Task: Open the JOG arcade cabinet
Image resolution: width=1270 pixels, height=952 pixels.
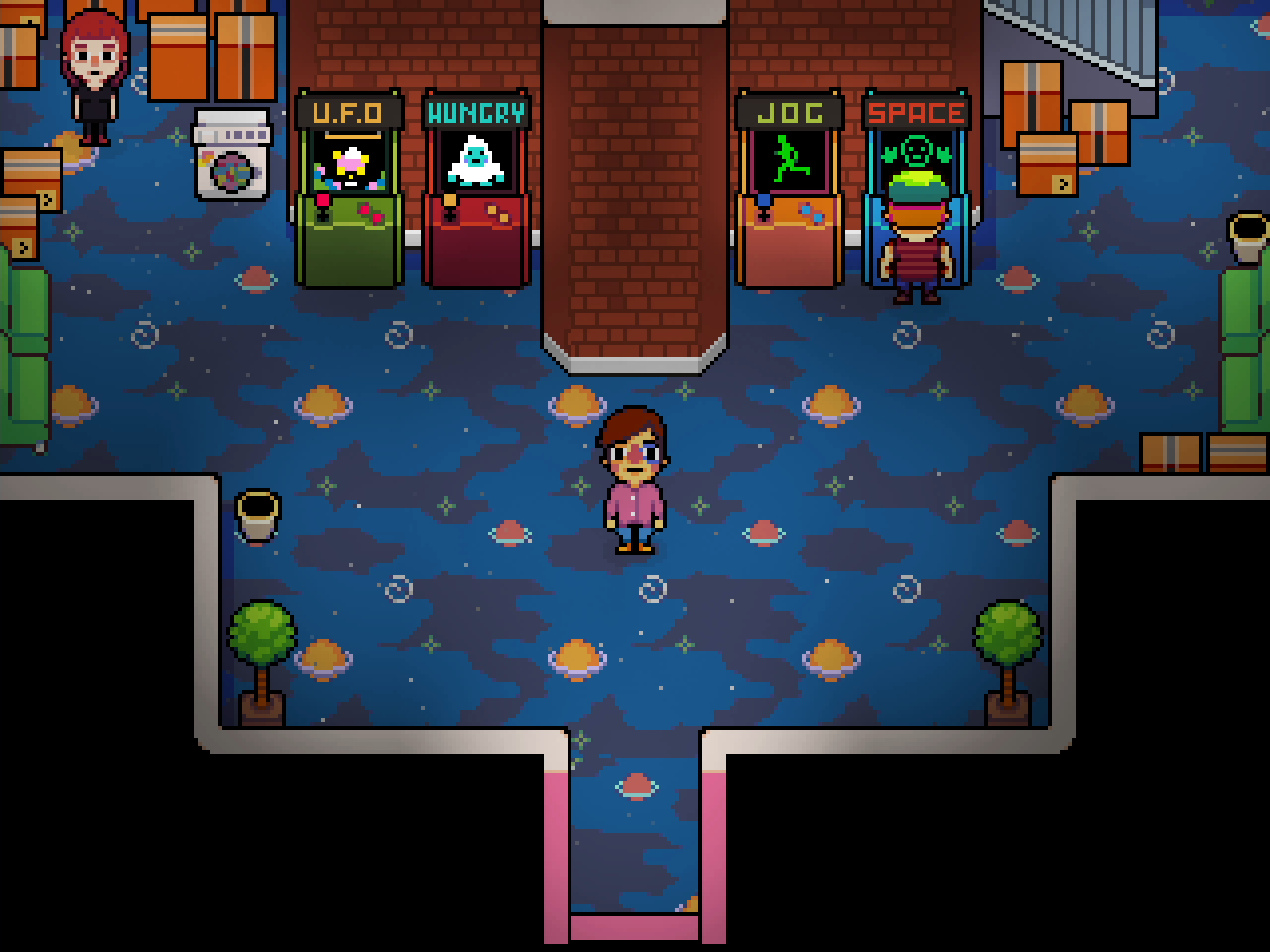Action: pyautogui.click(x=789, y=188)
